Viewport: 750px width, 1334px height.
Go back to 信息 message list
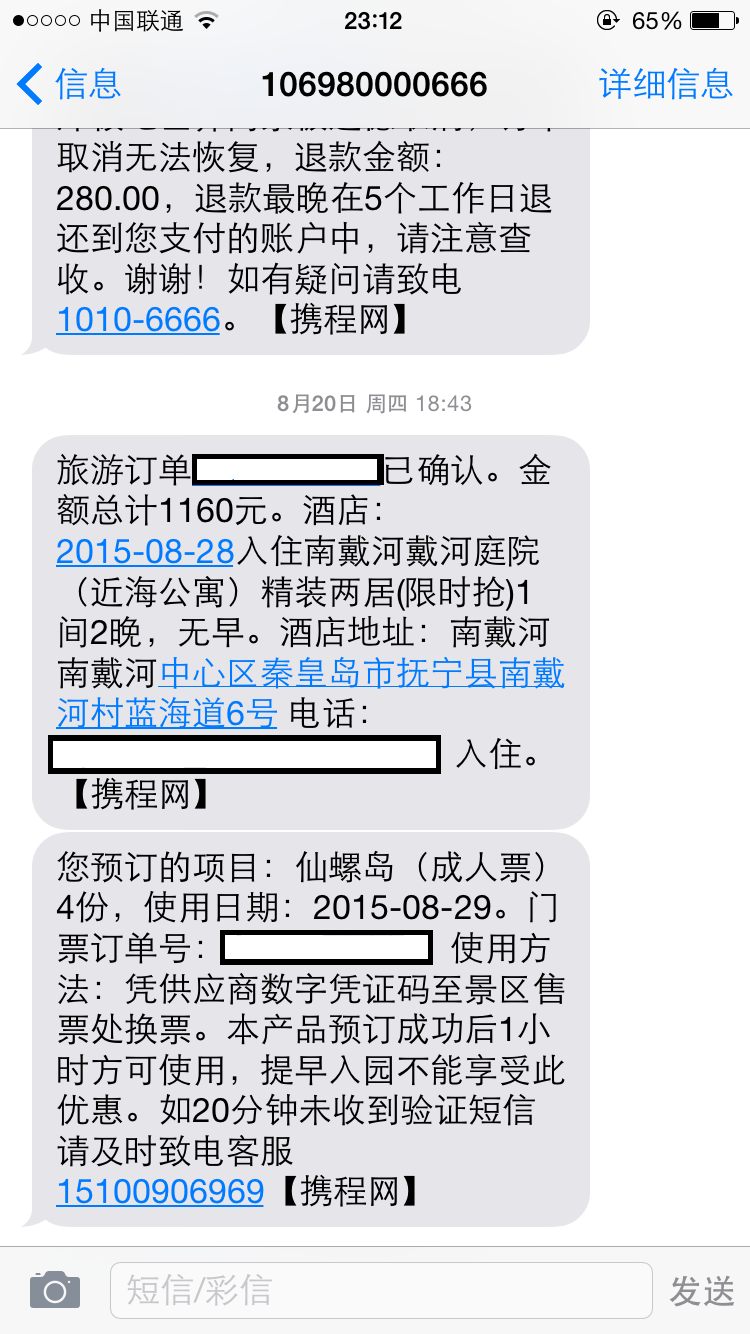tap(70, 84)
